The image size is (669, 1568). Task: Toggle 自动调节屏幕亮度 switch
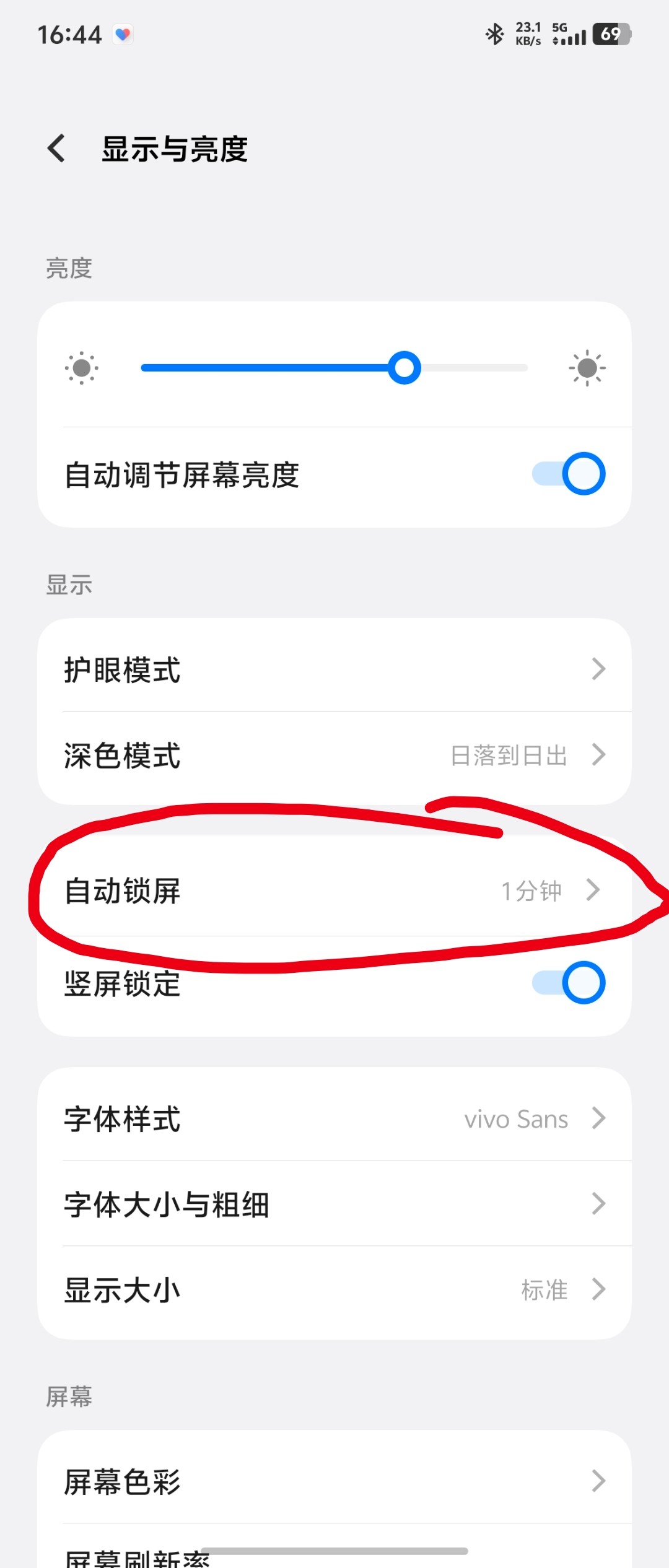(x=568, y=474)
